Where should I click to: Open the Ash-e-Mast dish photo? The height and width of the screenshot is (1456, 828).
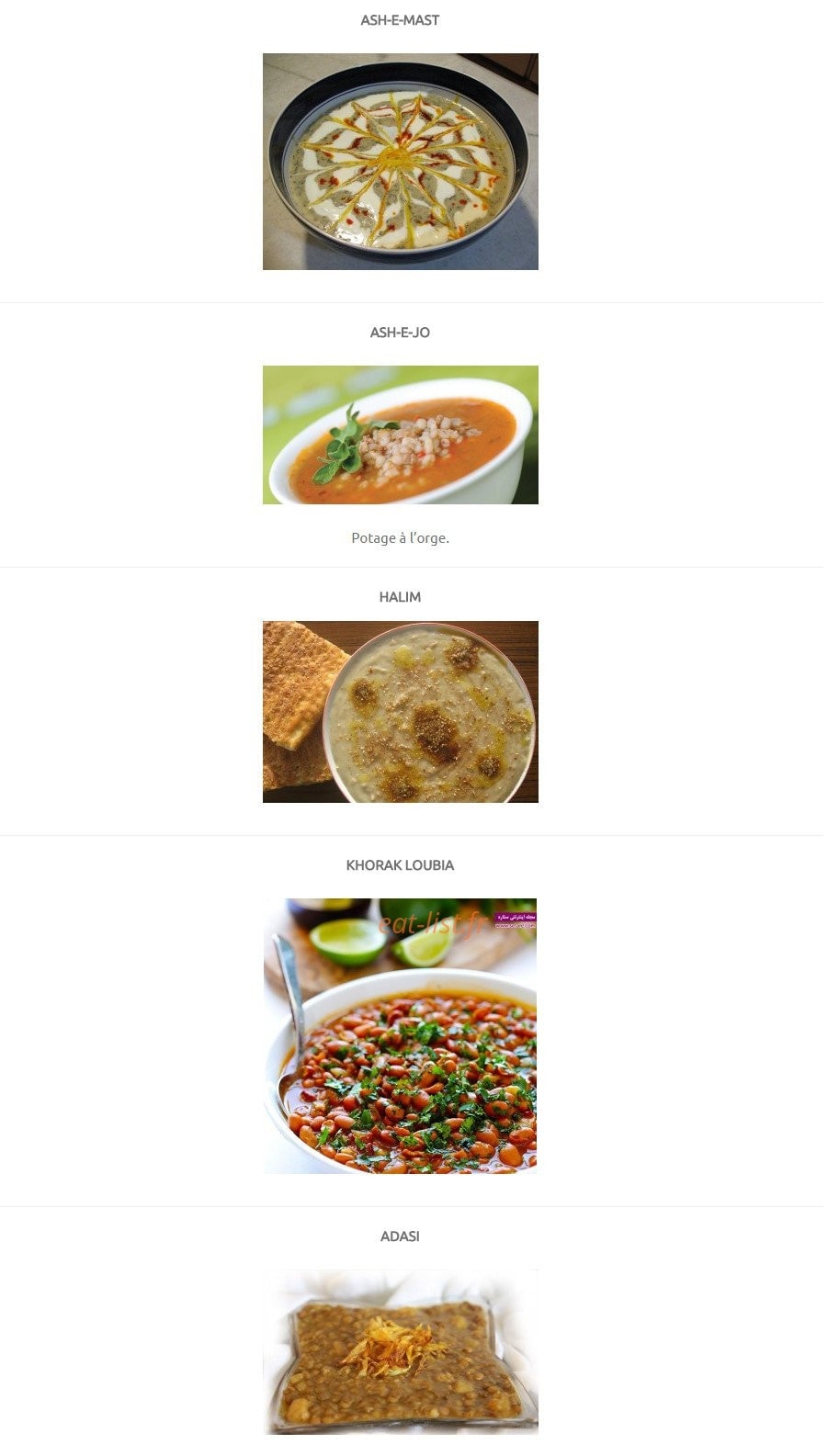[x=400, y=162]
